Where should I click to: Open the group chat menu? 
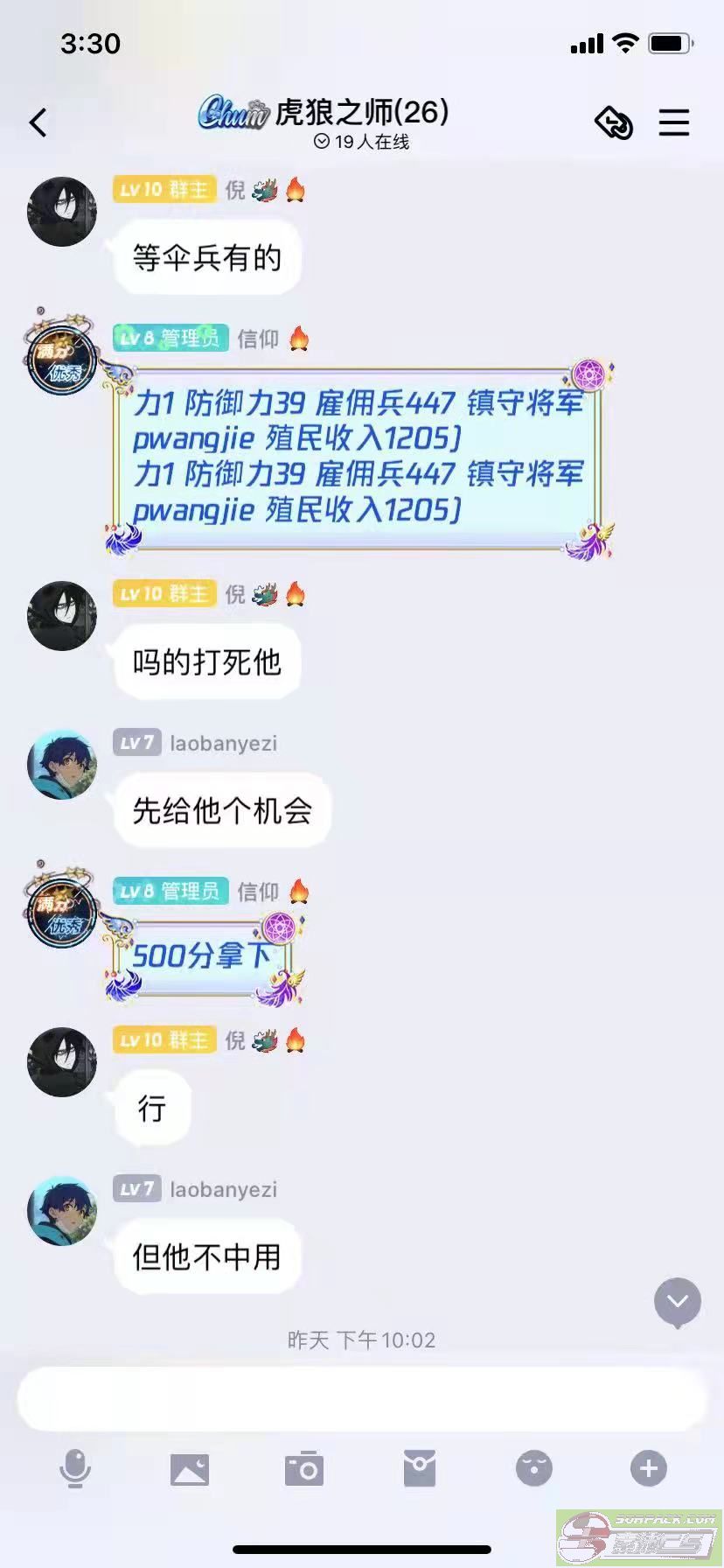coord(673,122)
